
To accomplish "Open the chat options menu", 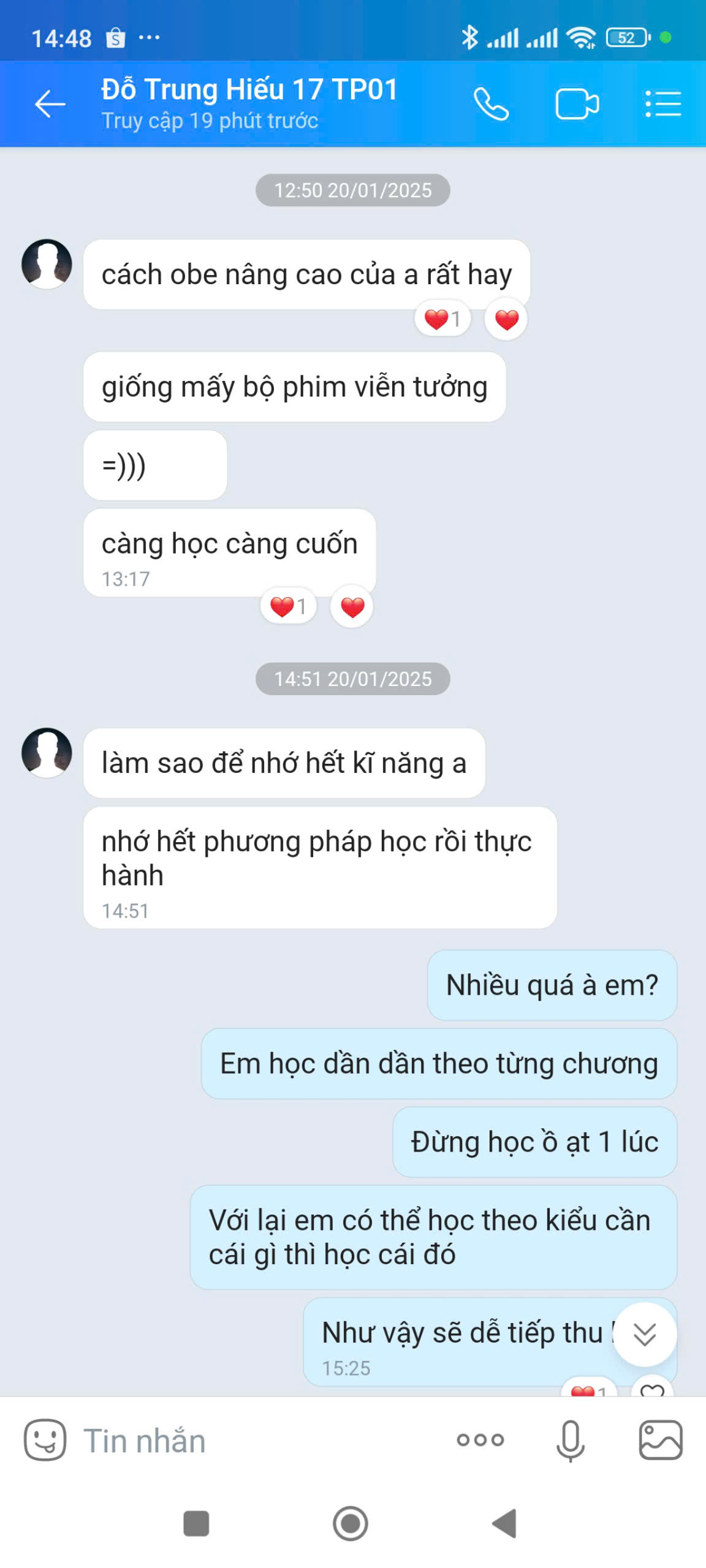I will point(662,104).
